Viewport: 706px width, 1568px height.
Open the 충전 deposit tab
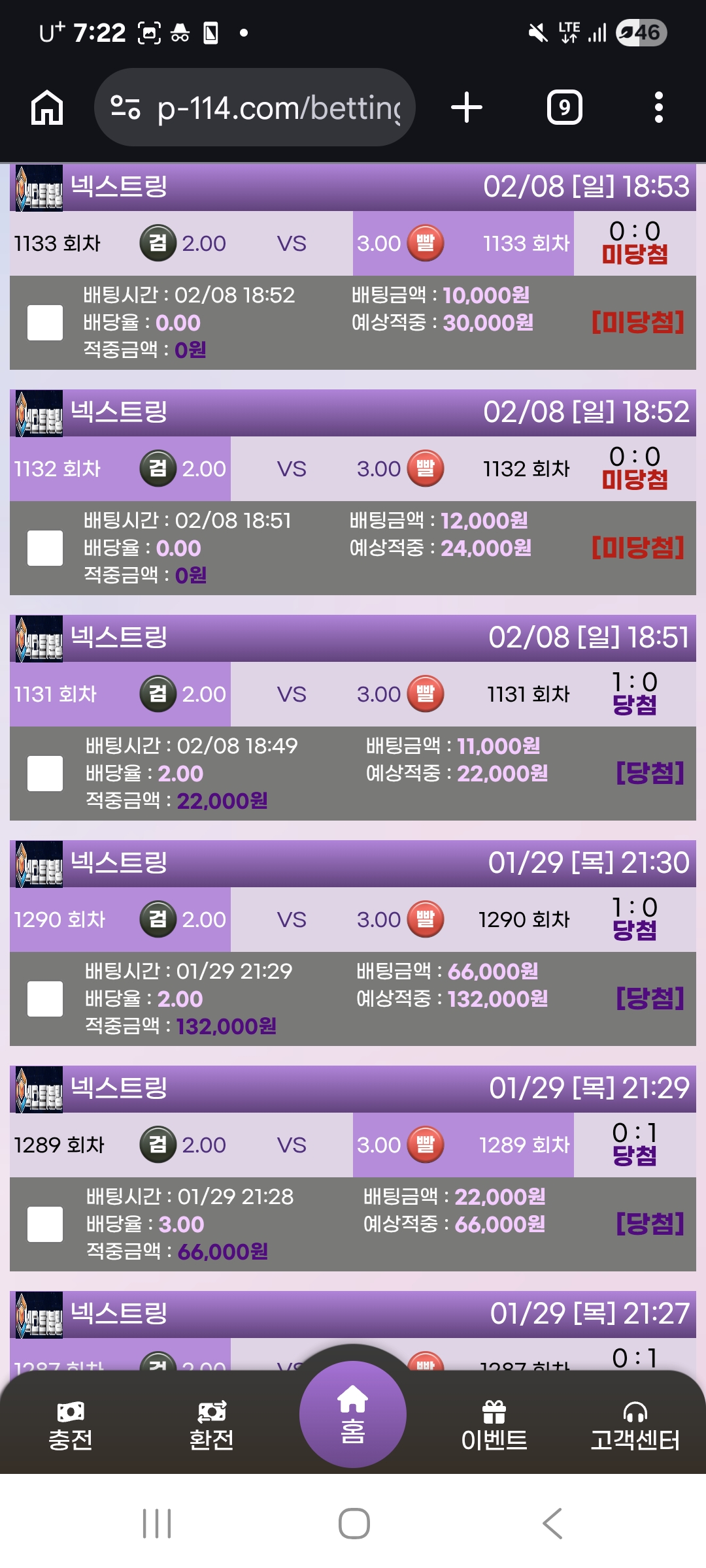[x=71, y=1426]
